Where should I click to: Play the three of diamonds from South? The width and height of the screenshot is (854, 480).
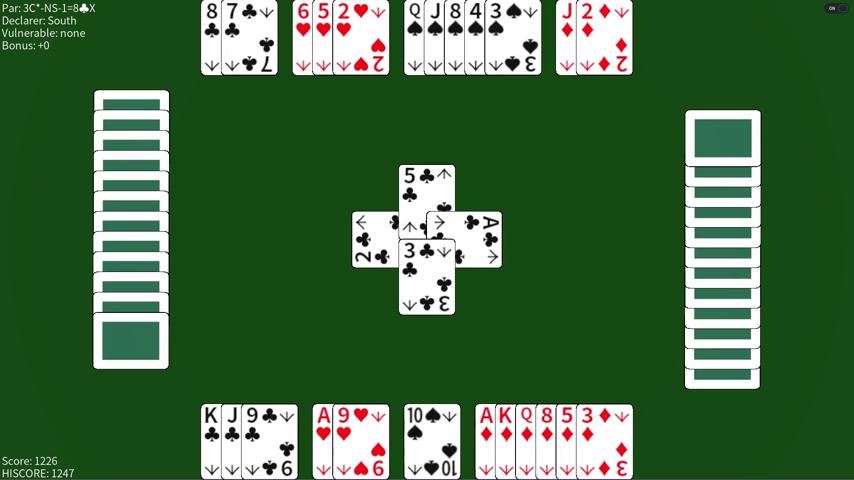point(605,440)
